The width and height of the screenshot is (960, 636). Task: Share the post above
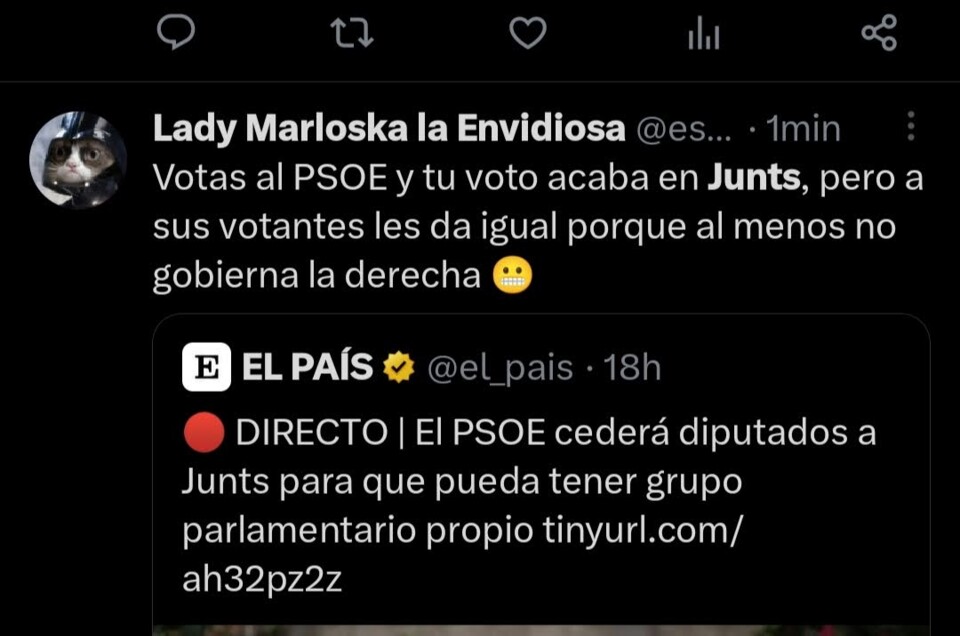click(879, 34)
